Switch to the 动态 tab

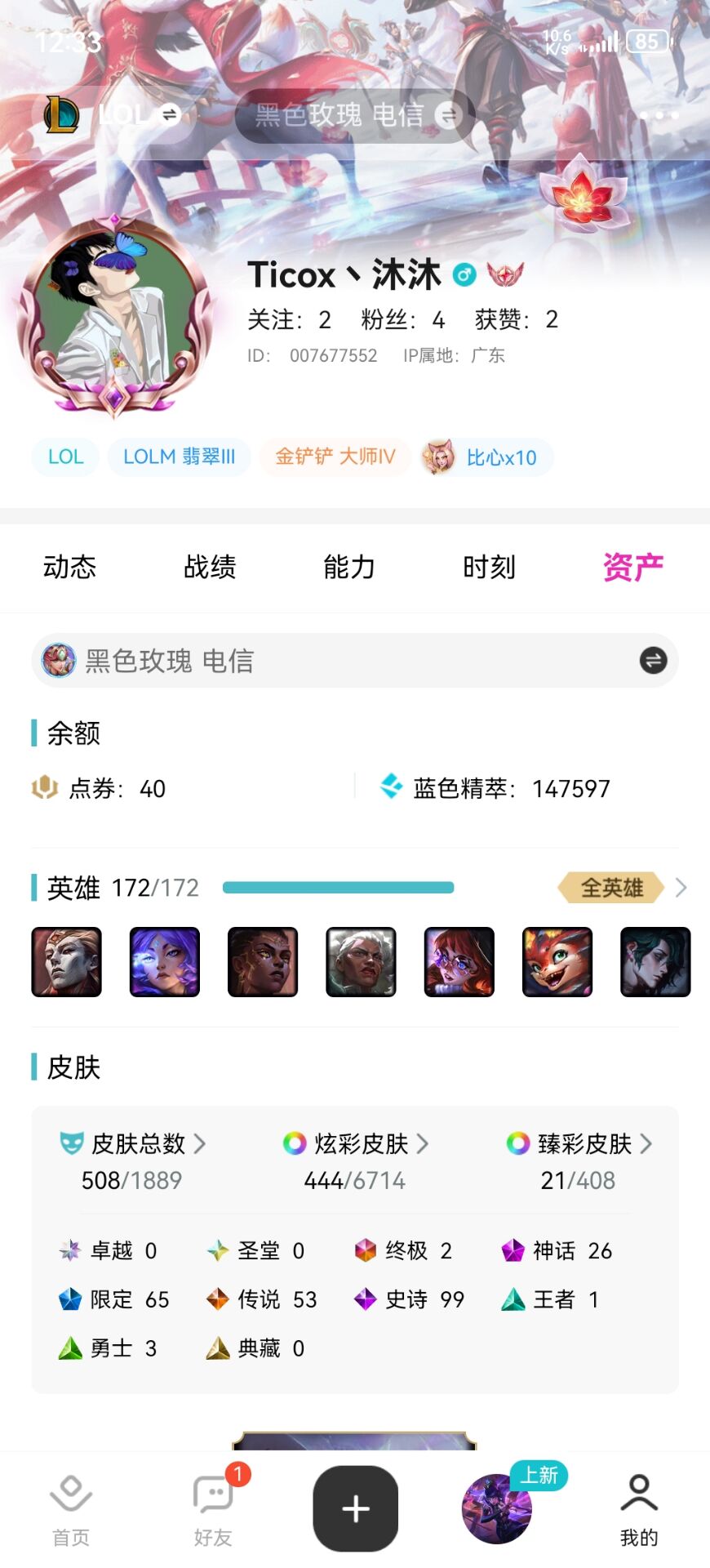coord(70,567)
